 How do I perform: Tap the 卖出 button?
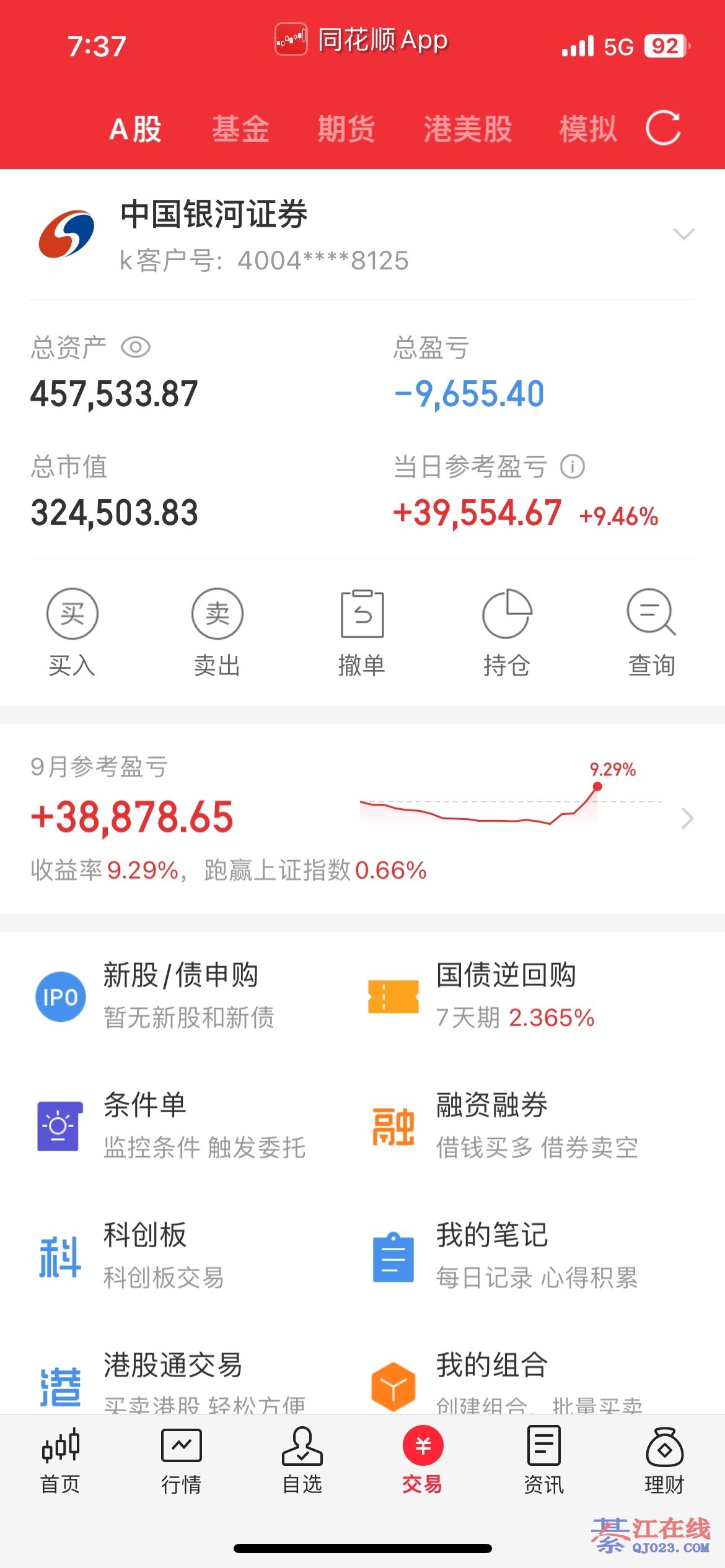217,631
